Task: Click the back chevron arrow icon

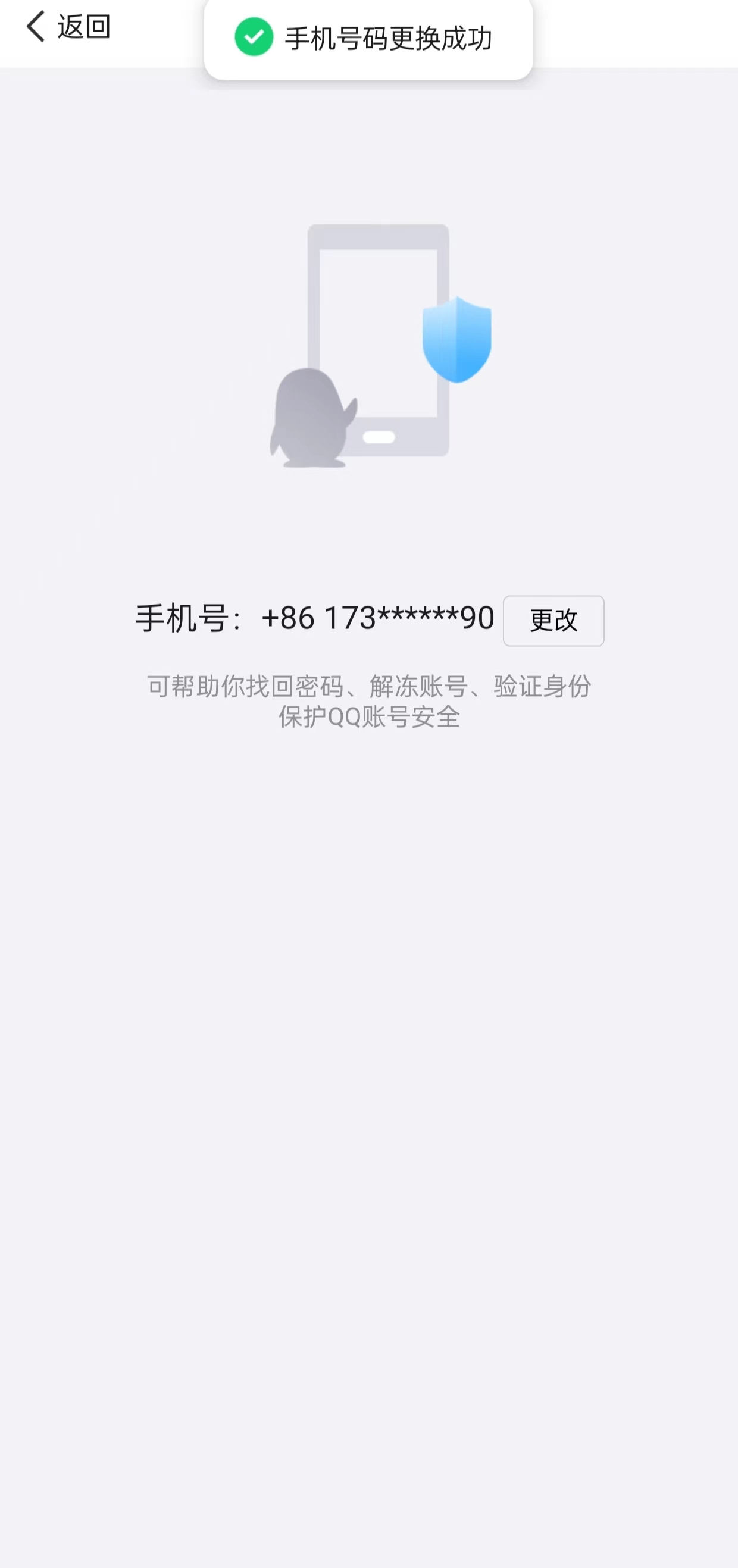Action: 35,26
